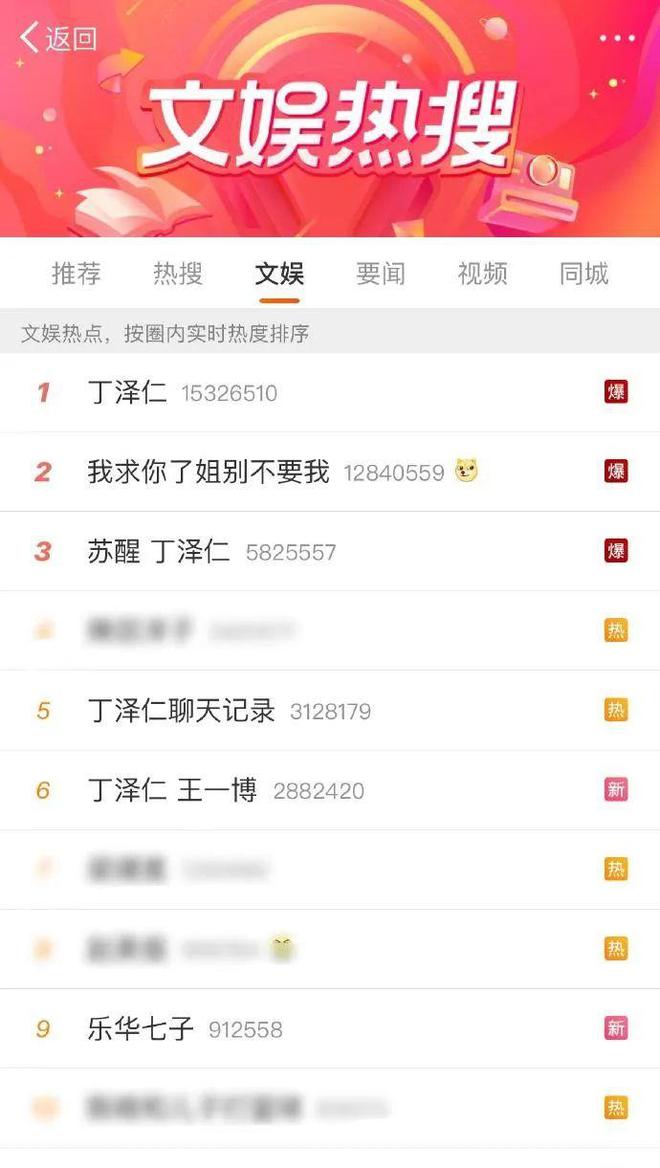Open the topic 乐华七子
Viewport: 660px width, 1168px height.
(x=141, y=1029)
